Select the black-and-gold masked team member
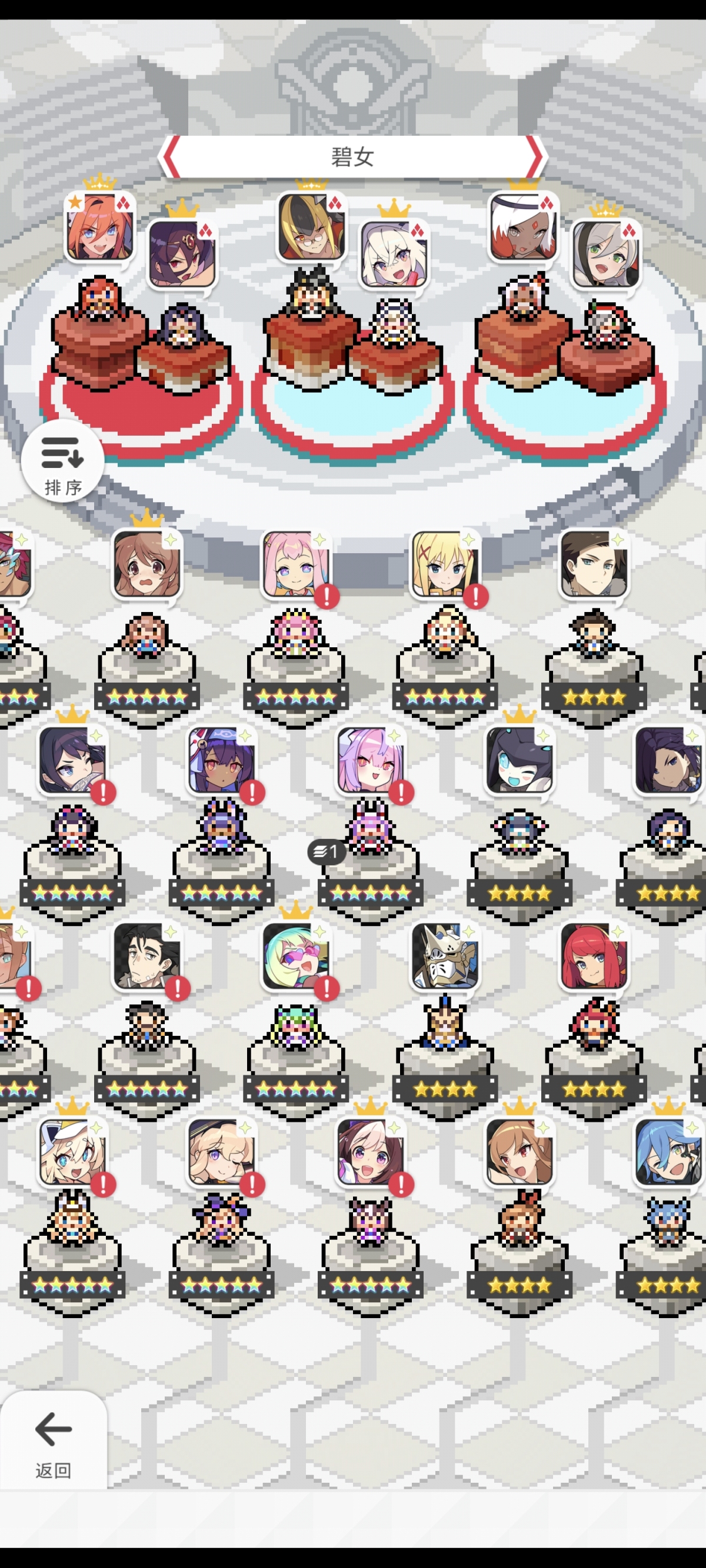Screen dimensions: 706x1568 click(311, 226)
